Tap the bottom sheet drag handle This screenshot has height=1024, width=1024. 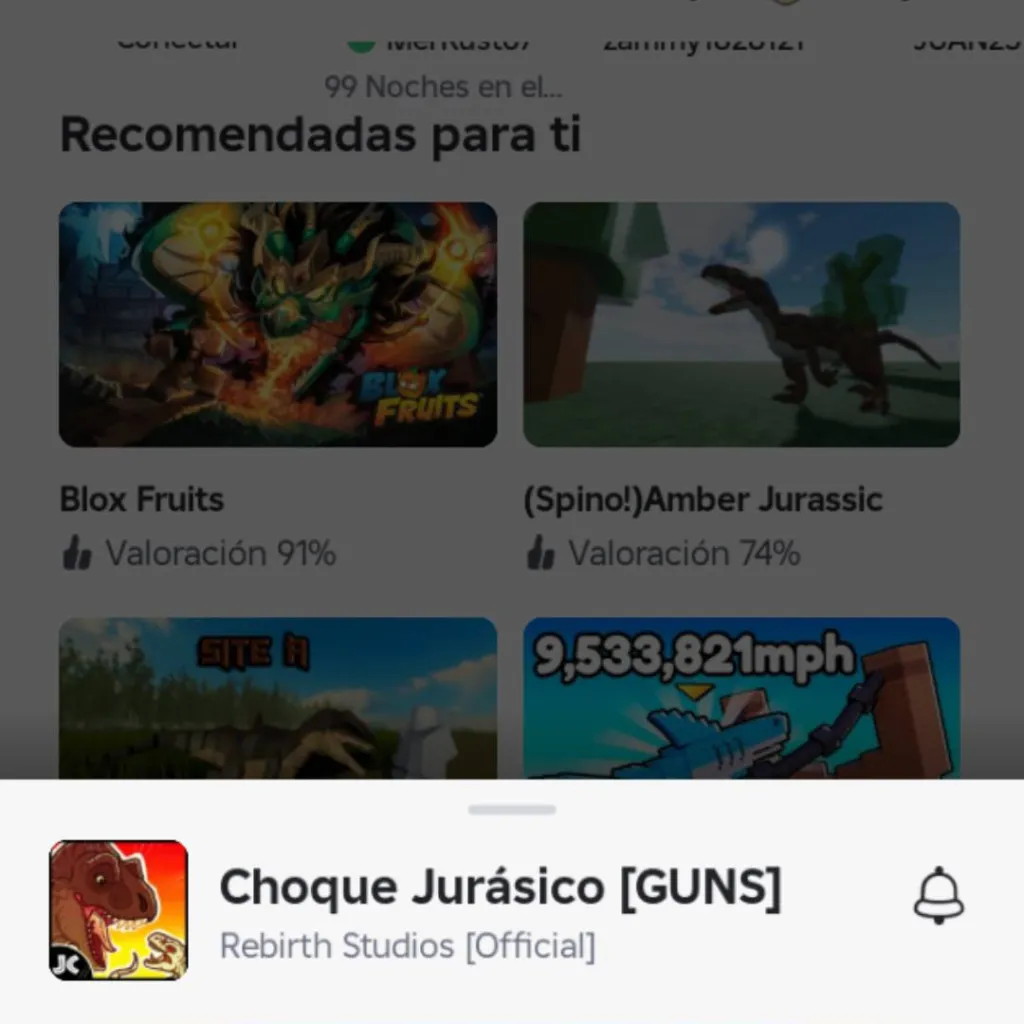511,809
